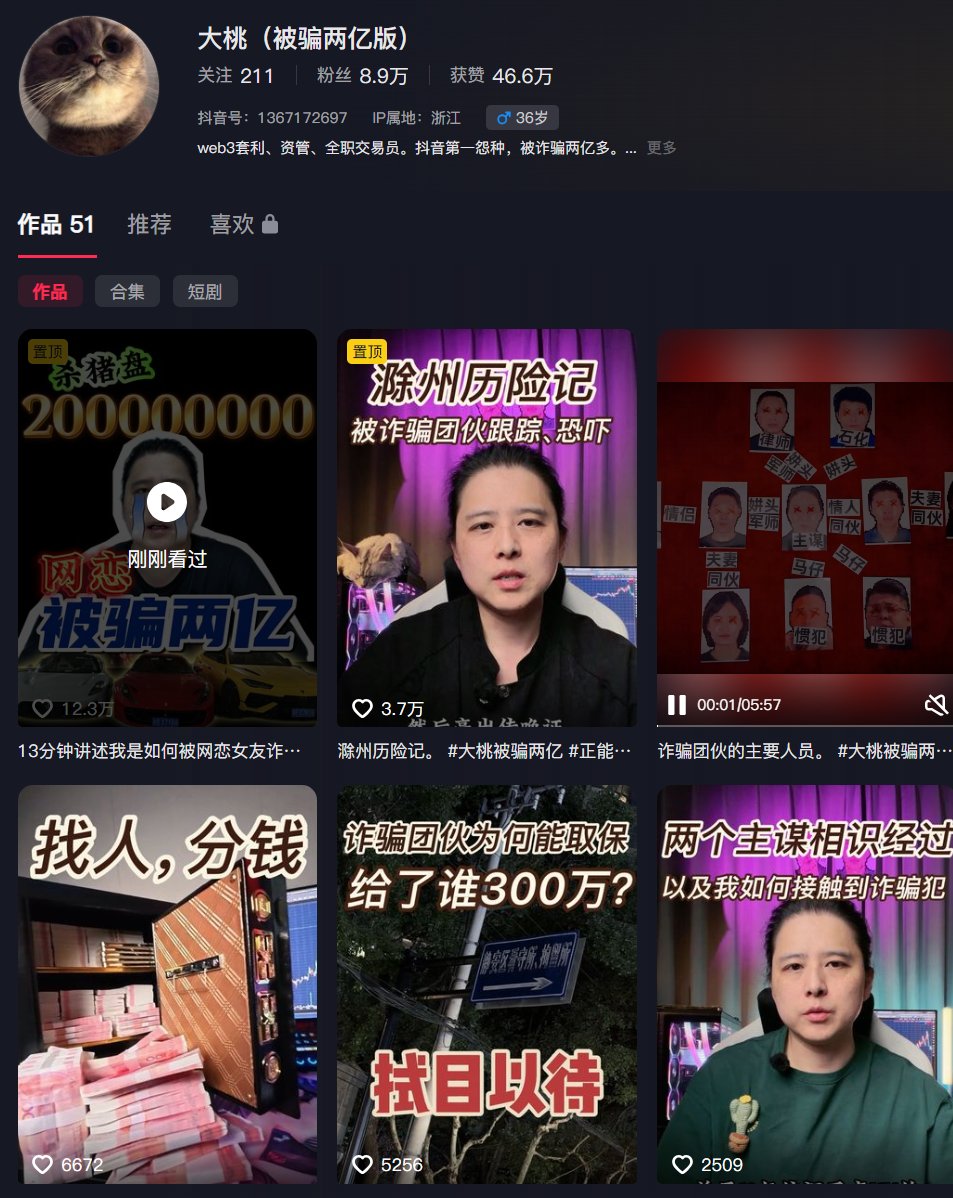Play the 被骗两亿 pinned video
This screenshot has width=953, height=1198.
point(167,502)
